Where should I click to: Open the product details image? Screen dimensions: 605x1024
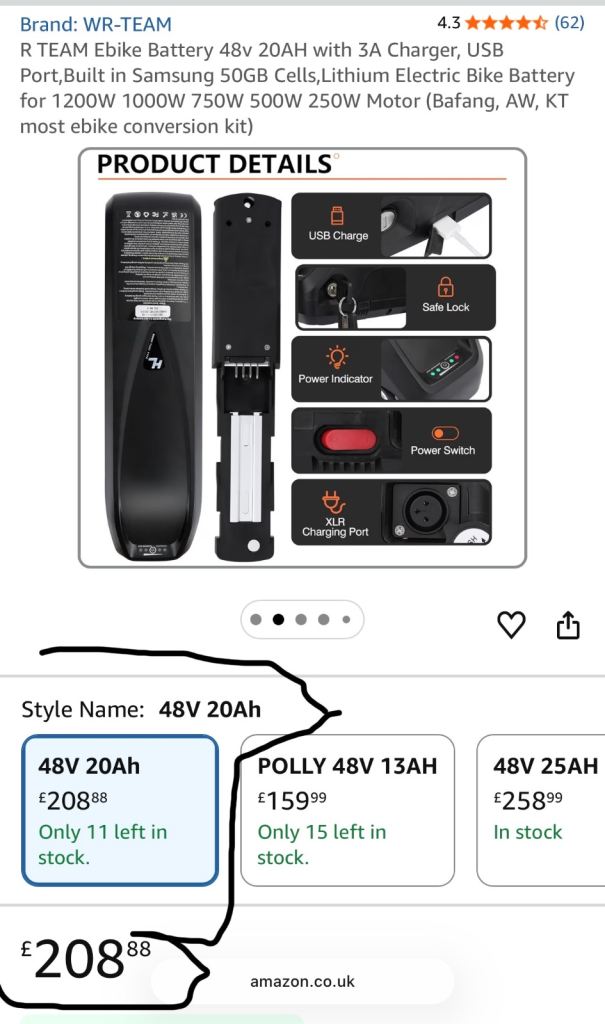point(302,358)
